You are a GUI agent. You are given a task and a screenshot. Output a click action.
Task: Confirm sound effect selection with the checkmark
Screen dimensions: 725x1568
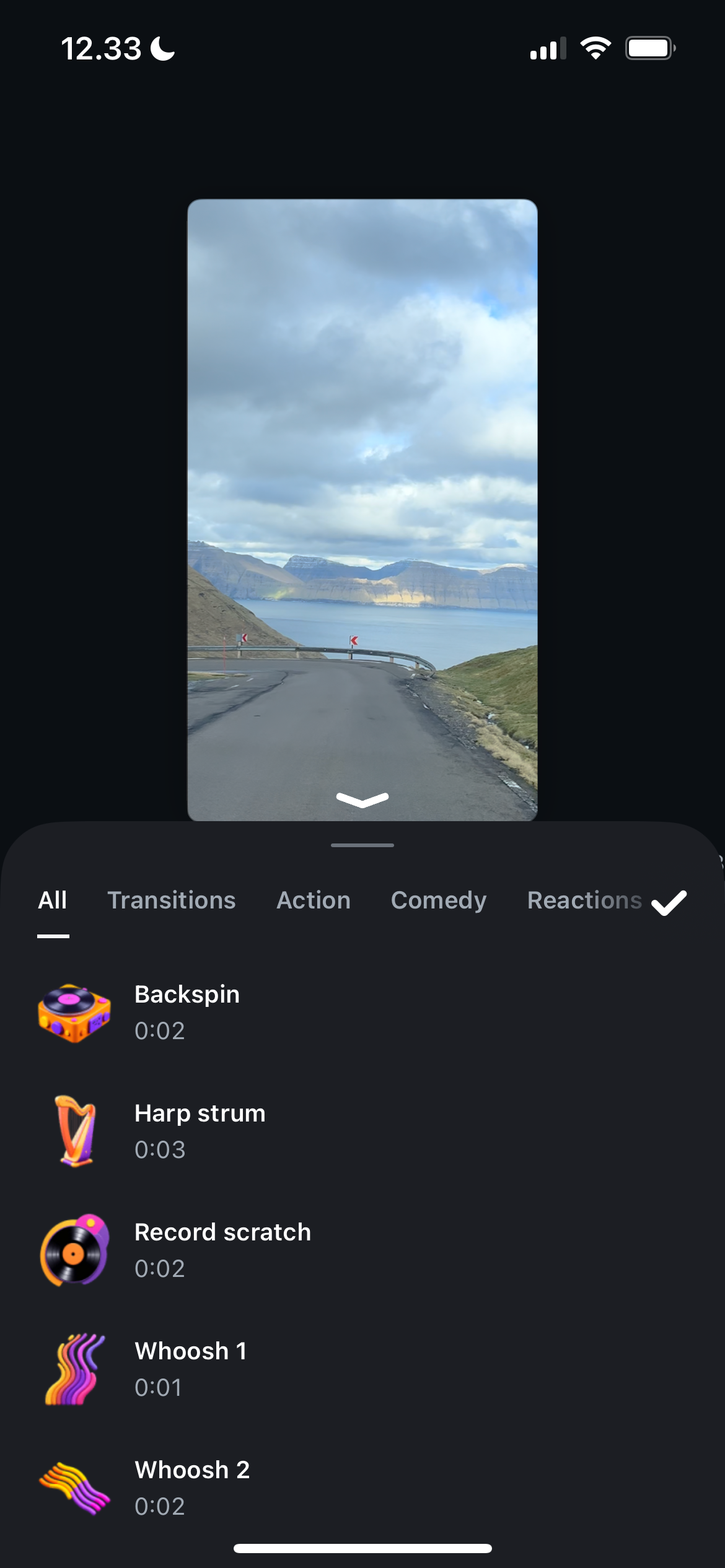click(x=669, y=902)
